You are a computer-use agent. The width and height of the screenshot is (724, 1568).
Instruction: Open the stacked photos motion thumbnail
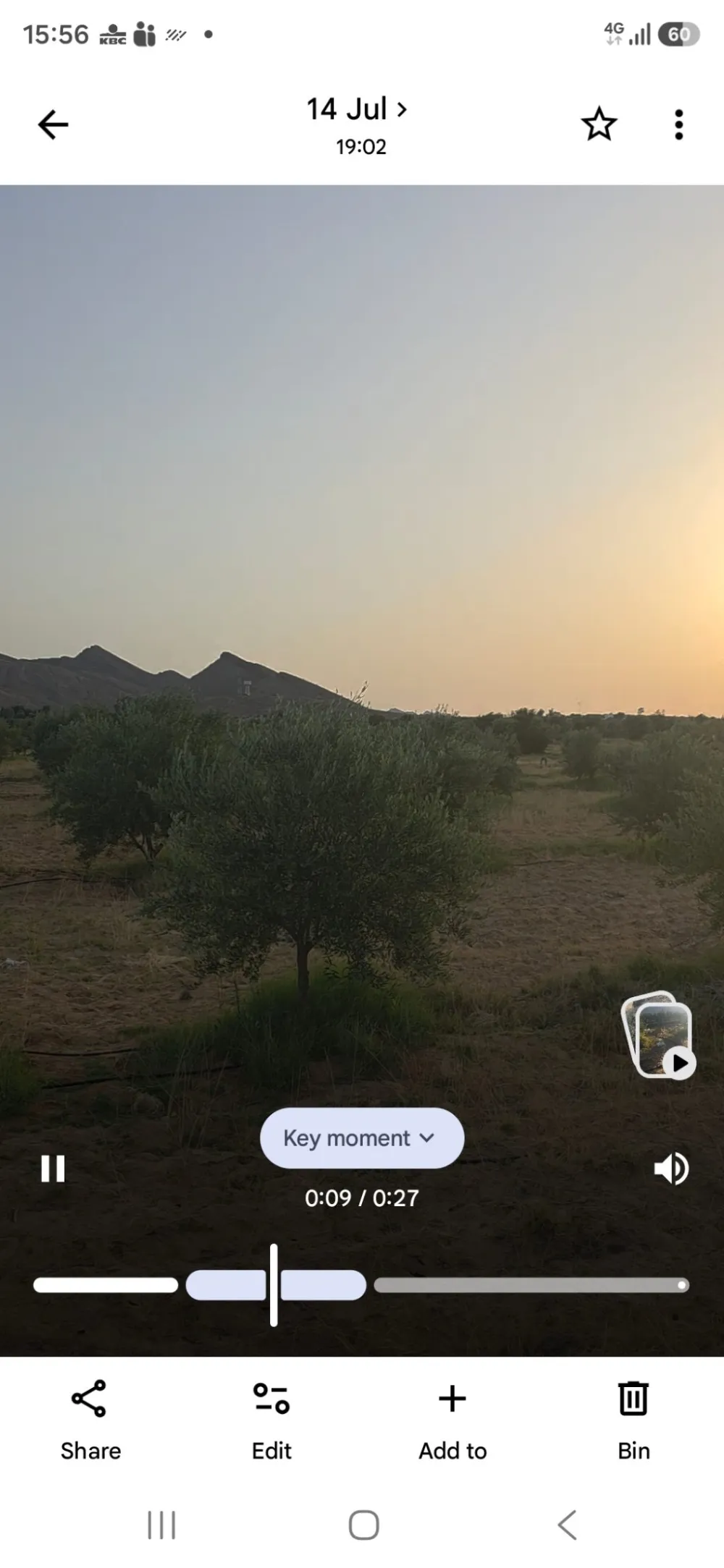(x=658, y=1035)
